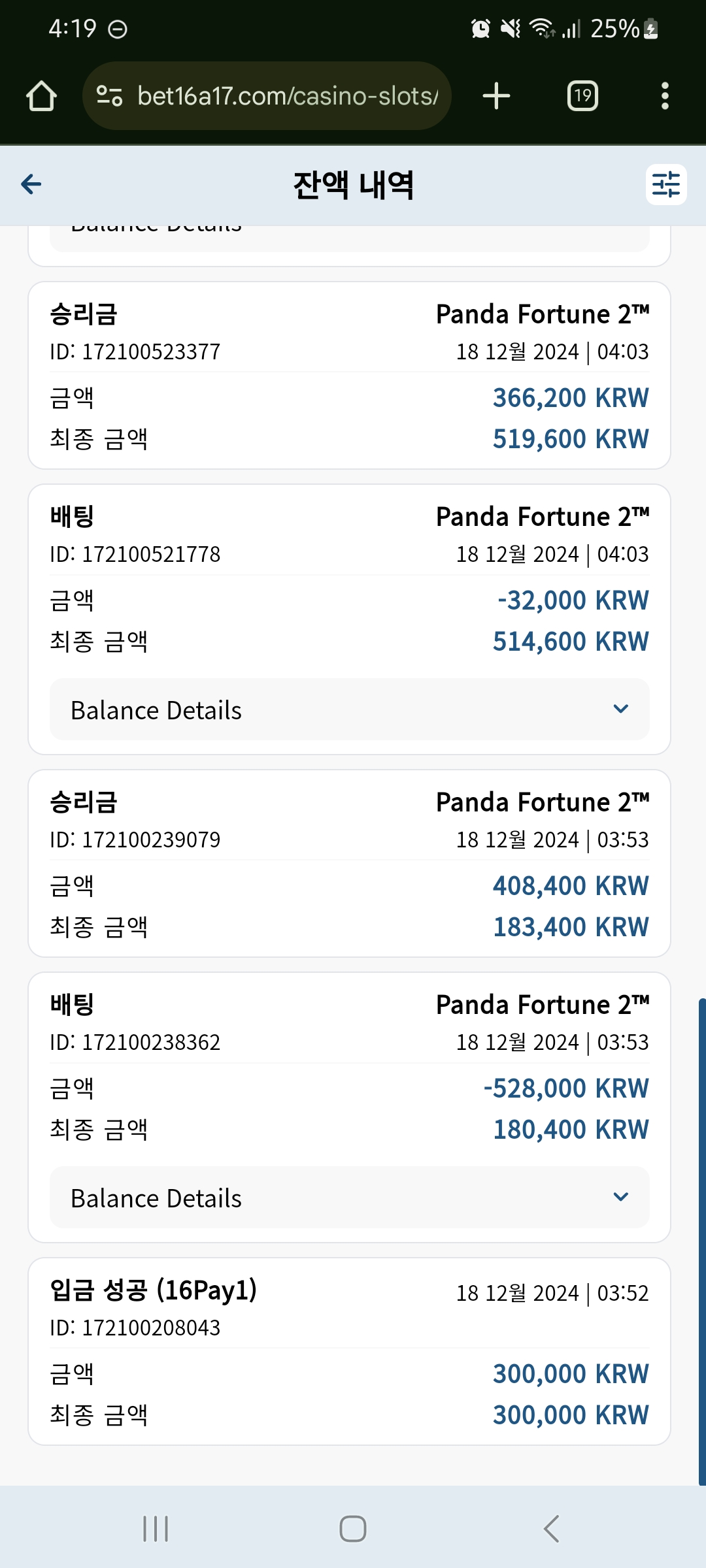
Task: Expand Balance Details for bet ID 172100521778
Action: (x=350, y=710)
